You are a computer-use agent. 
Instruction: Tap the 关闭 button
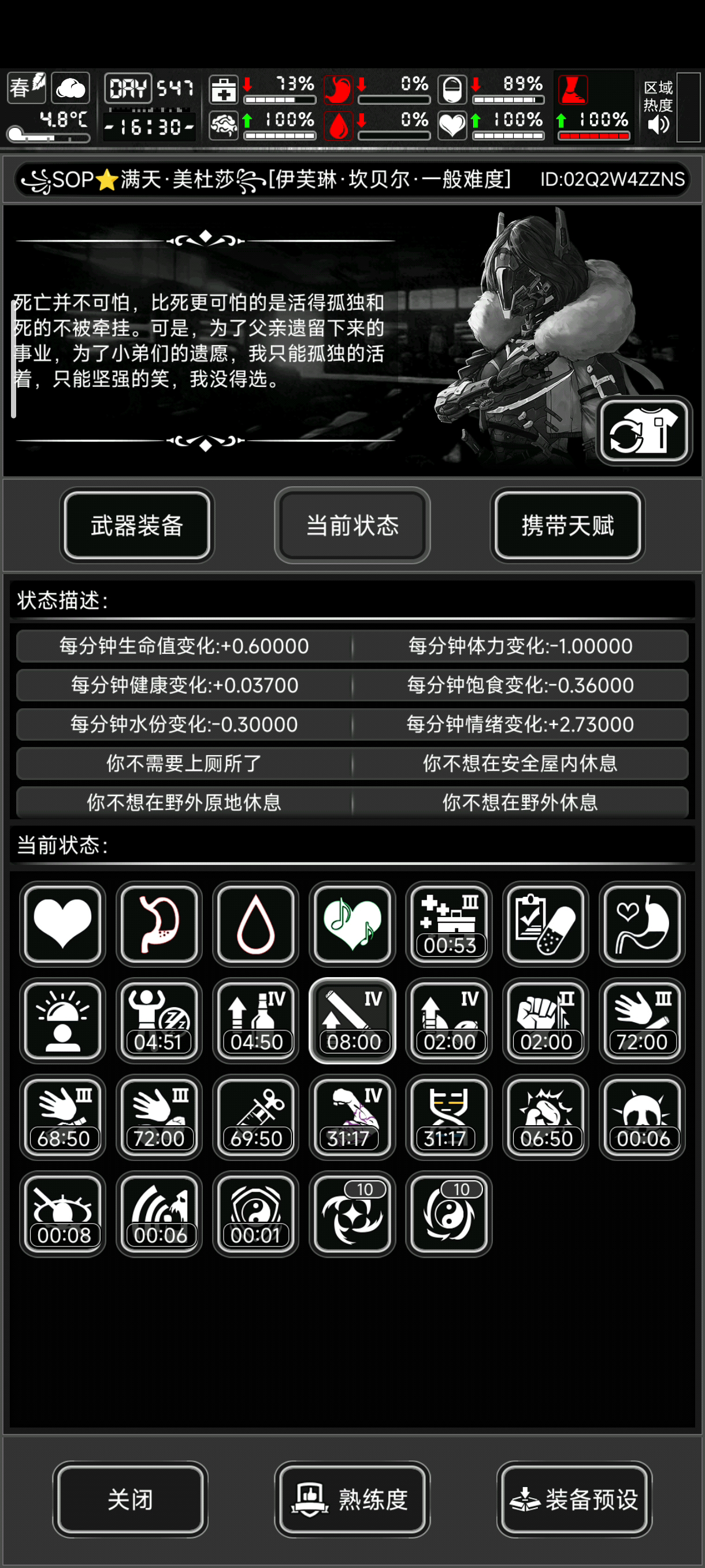pos(130,1499)
